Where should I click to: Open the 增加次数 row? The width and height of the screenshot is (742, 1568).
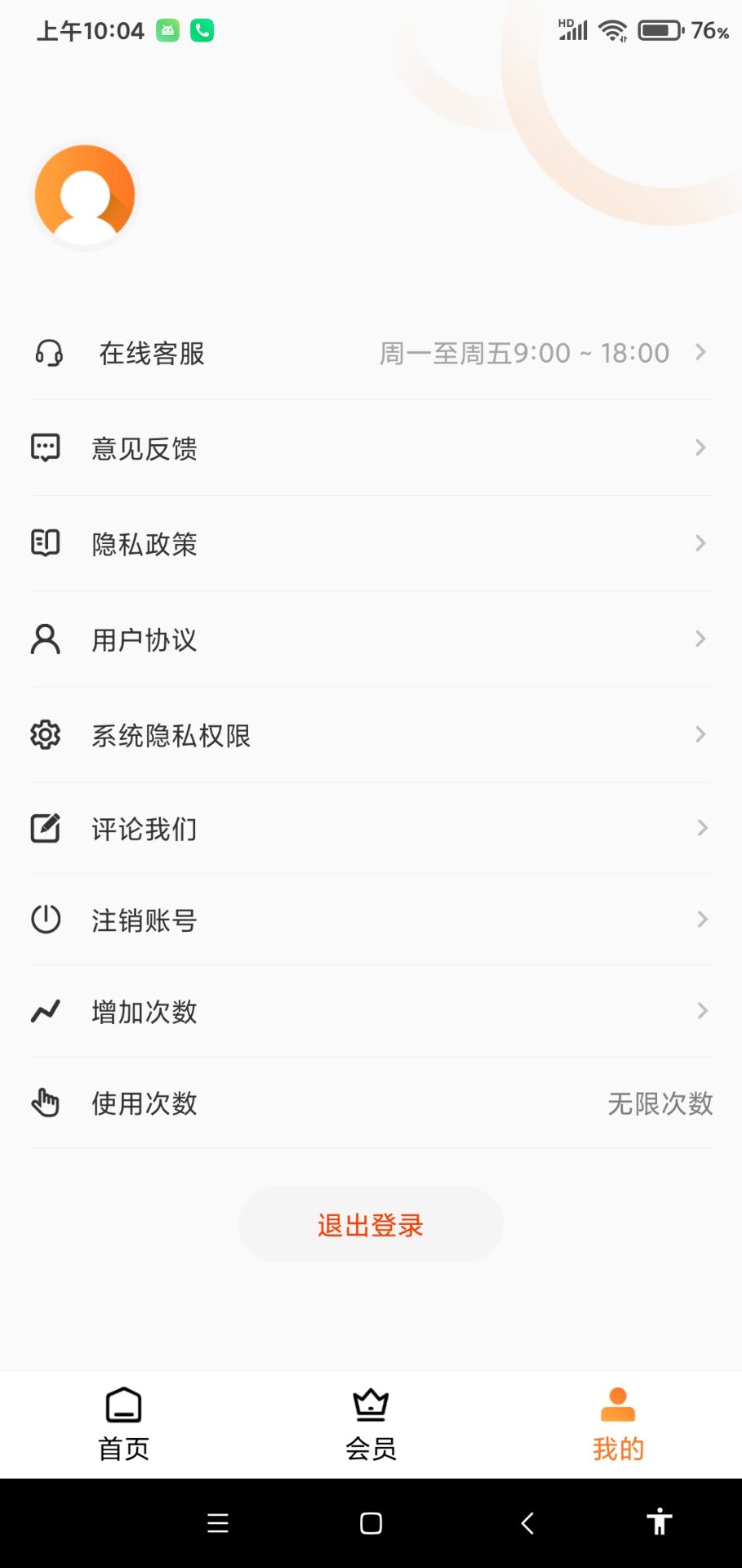[x=371, y=1012]
